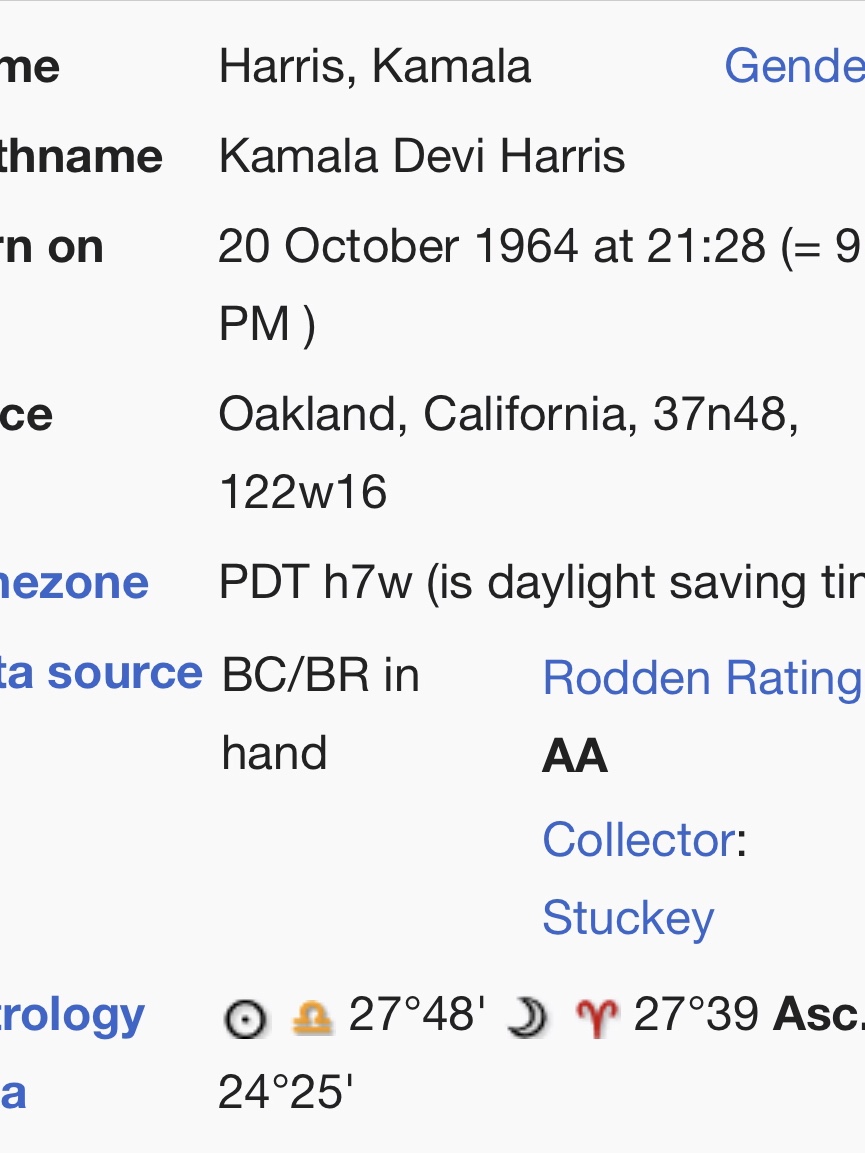865x1153 pixels.
Task: Open the Stuckey collector page
Action: pos(628,917)
